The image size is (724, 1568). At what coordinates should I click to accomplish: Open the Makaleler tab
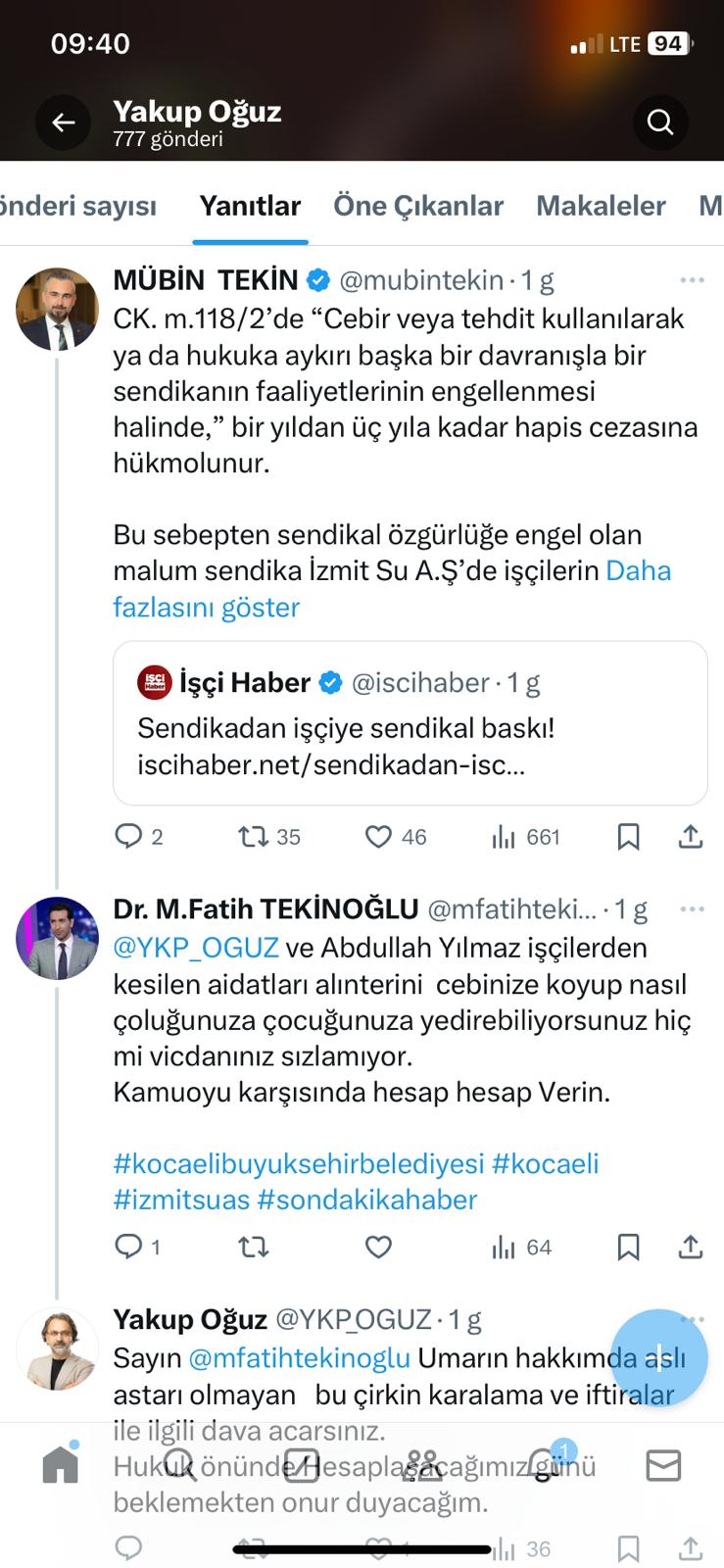click(601, 205)
